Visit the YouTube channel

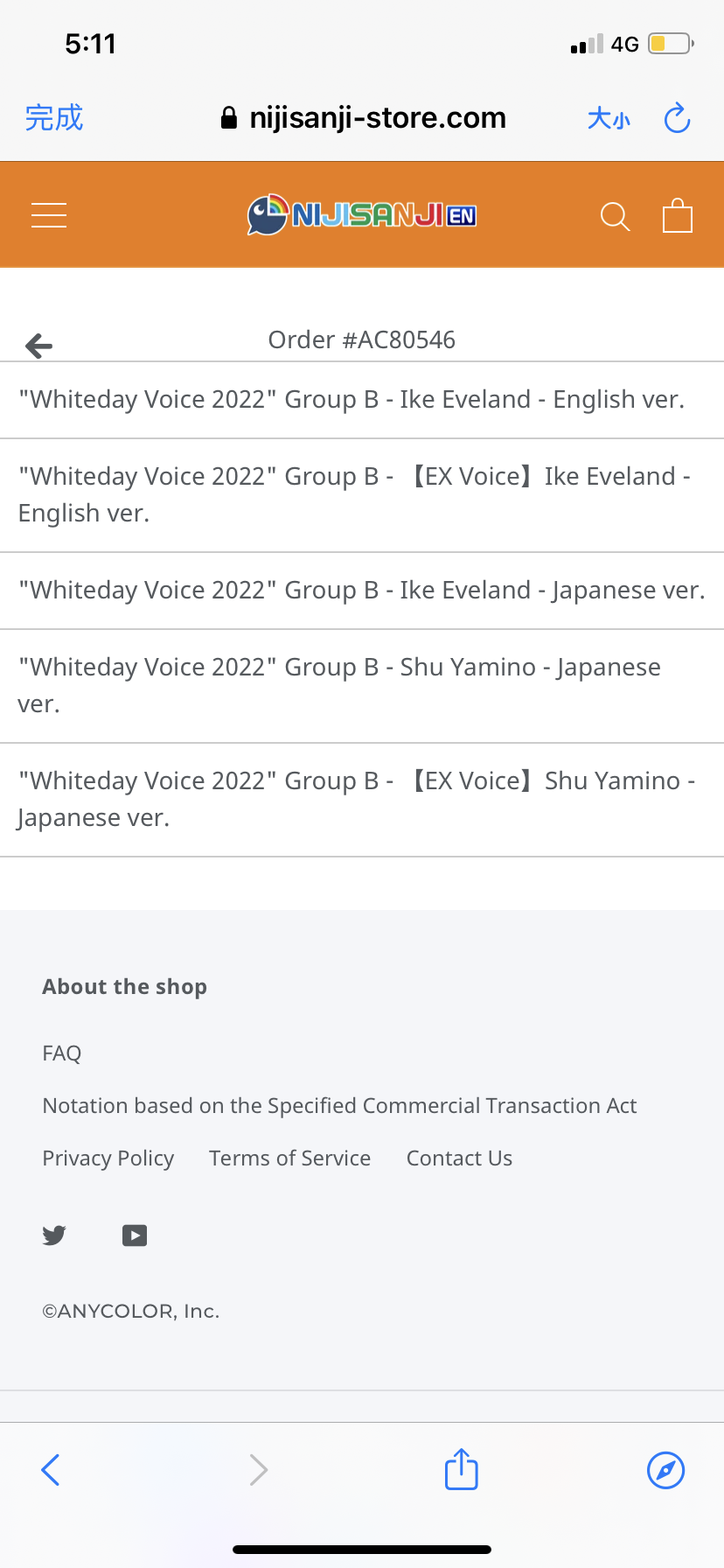135,1235
